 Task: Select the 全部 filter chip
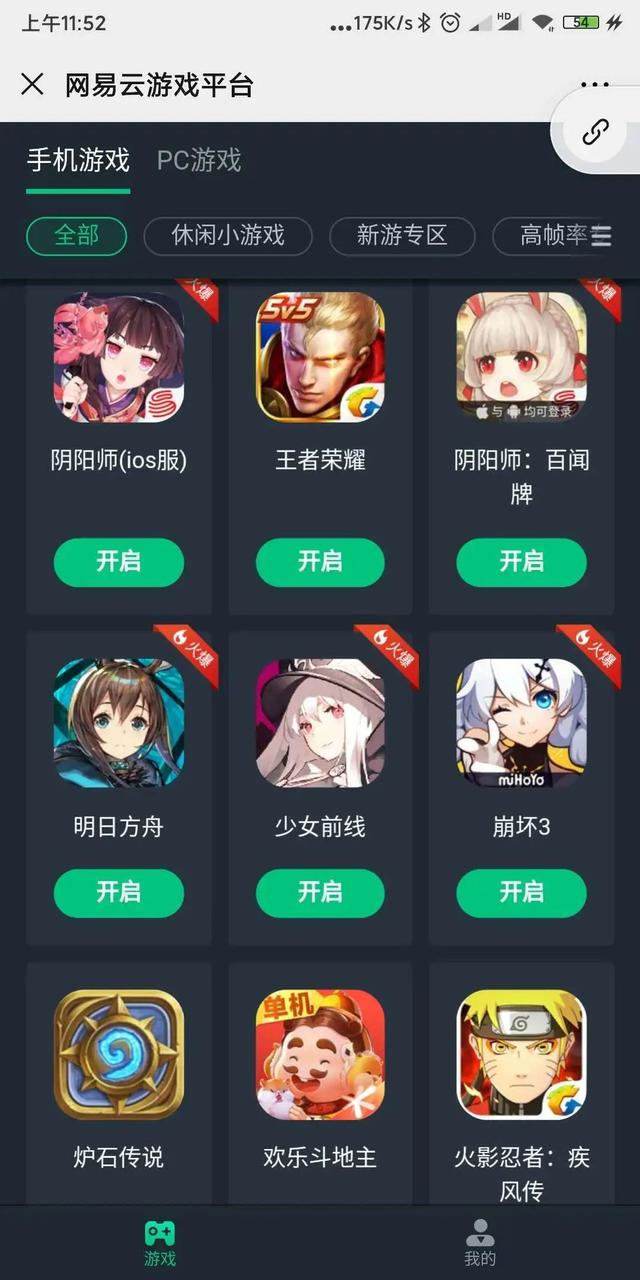point(77,236)
